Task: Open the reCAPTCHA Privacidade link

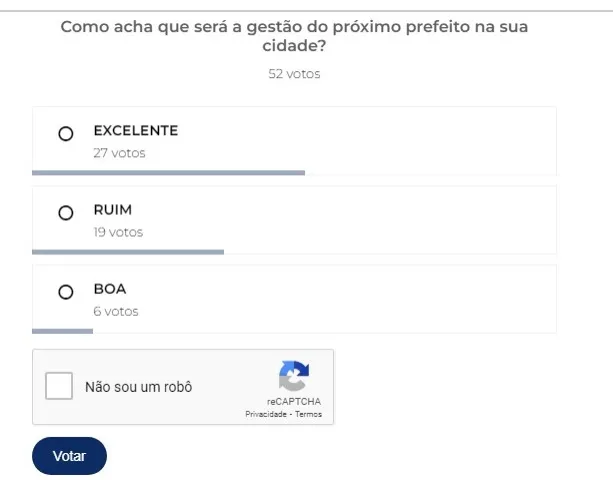Action: (266, 414)
